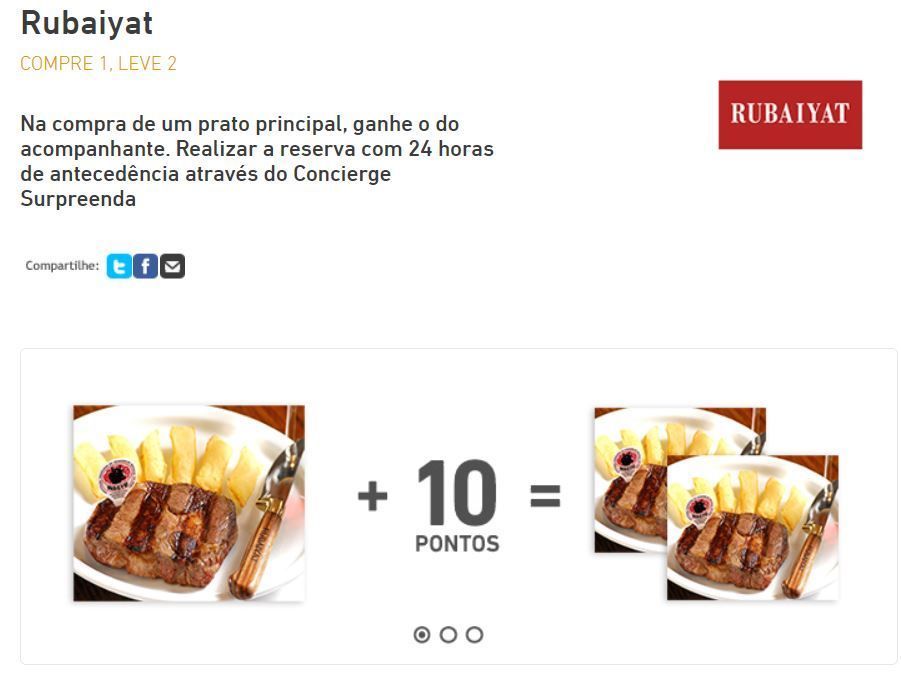Share this offer by email
Screen dimensions: 901x684
pos(173,266)
